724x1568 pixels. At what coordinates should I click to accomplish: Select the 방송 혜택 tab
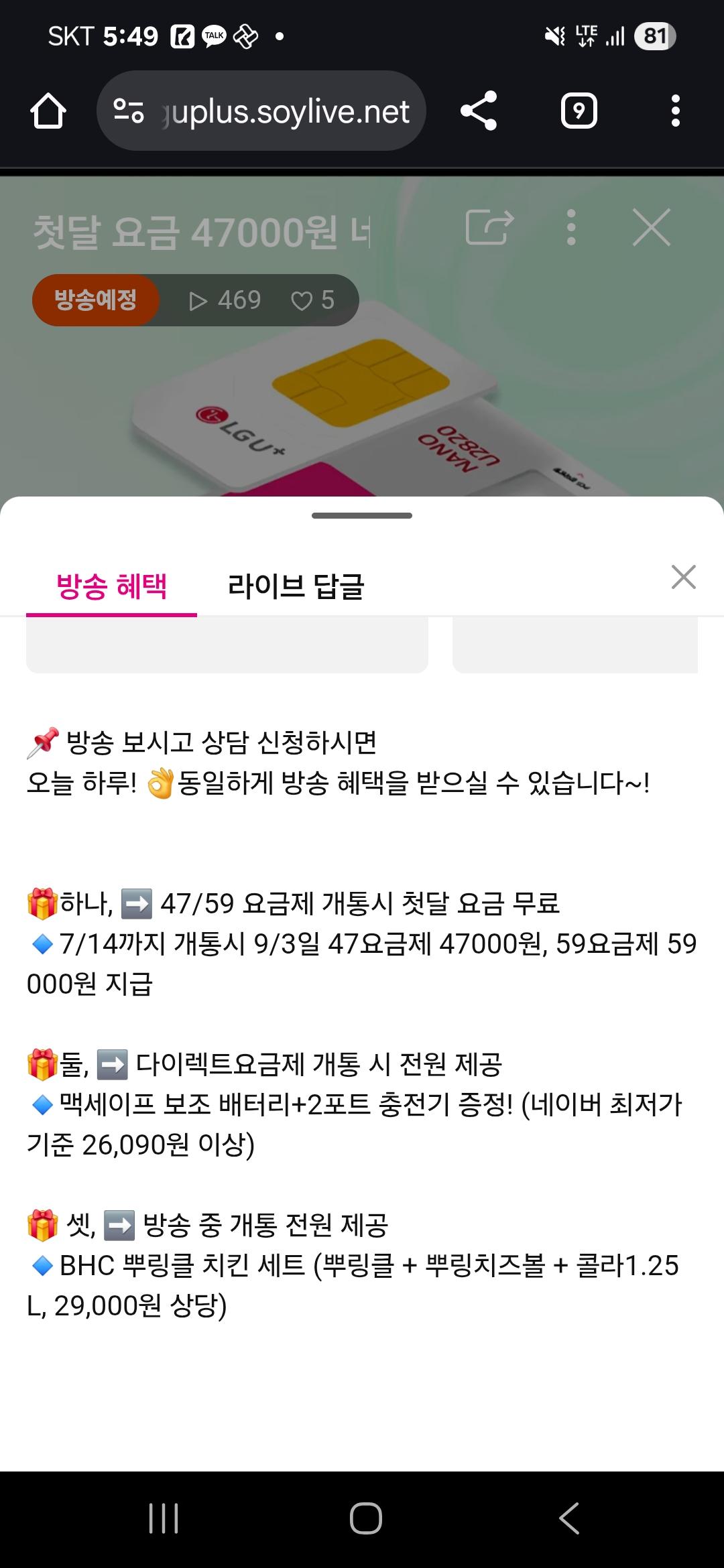pyautogui.click(x=111, y=586)
